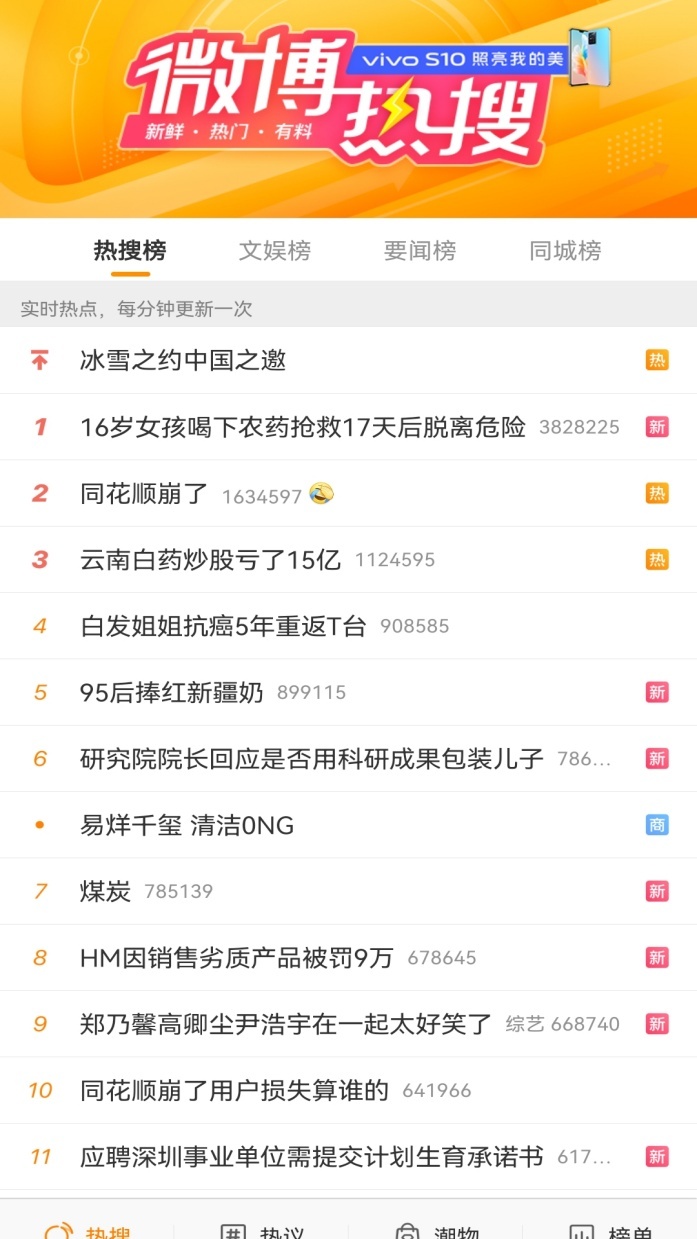Open the second-ranked topic 同花顺崩了
The height and width of the screenshot is (1239, 697).
145,494
